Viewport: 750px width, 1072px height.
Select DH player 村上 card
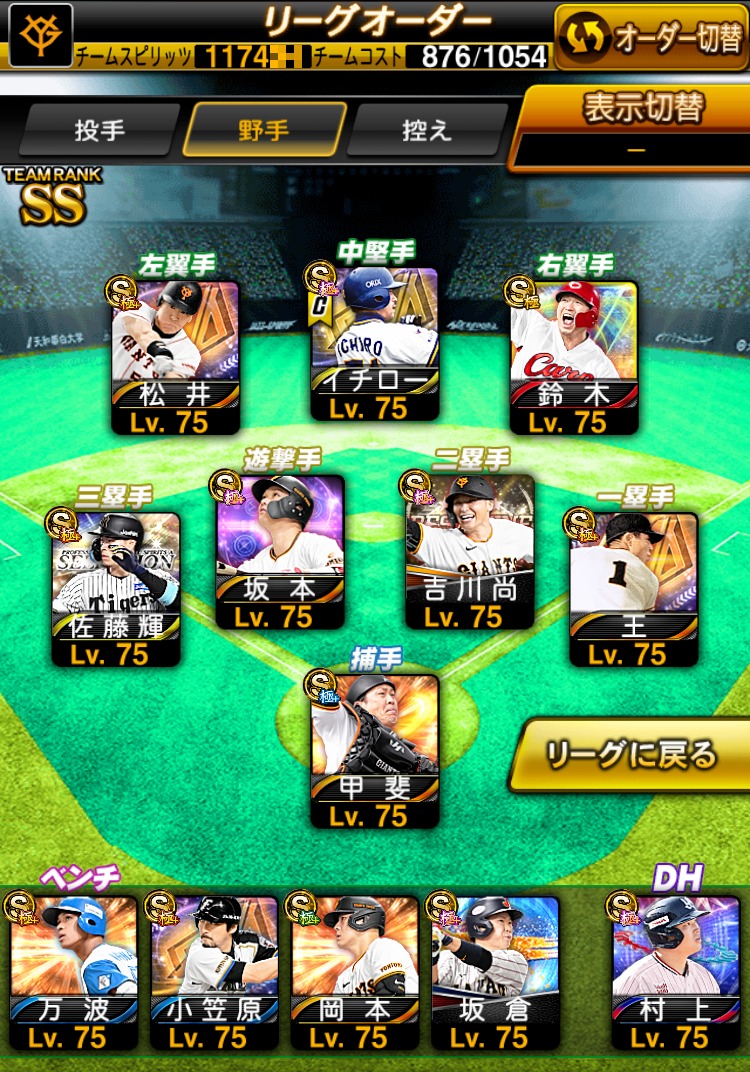tap(675, 972)
